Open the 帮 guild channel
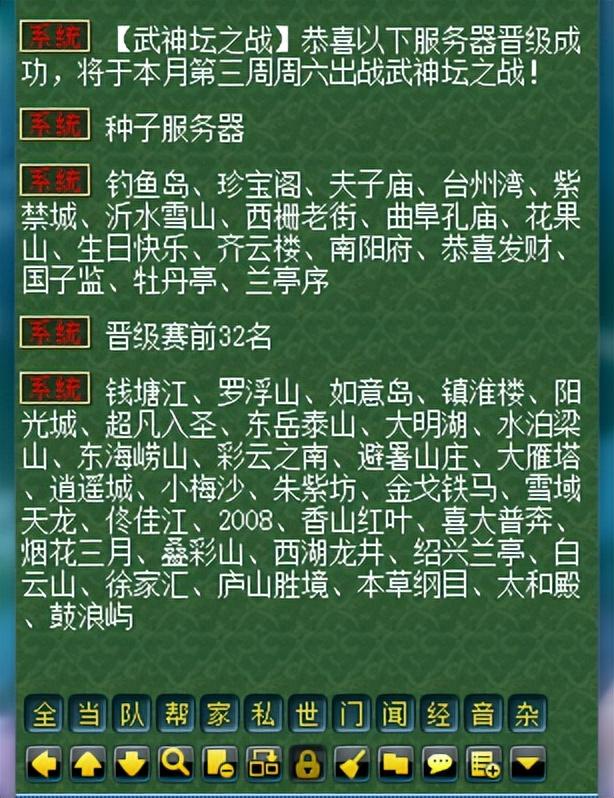614x798 pixels. click(175, 715)
